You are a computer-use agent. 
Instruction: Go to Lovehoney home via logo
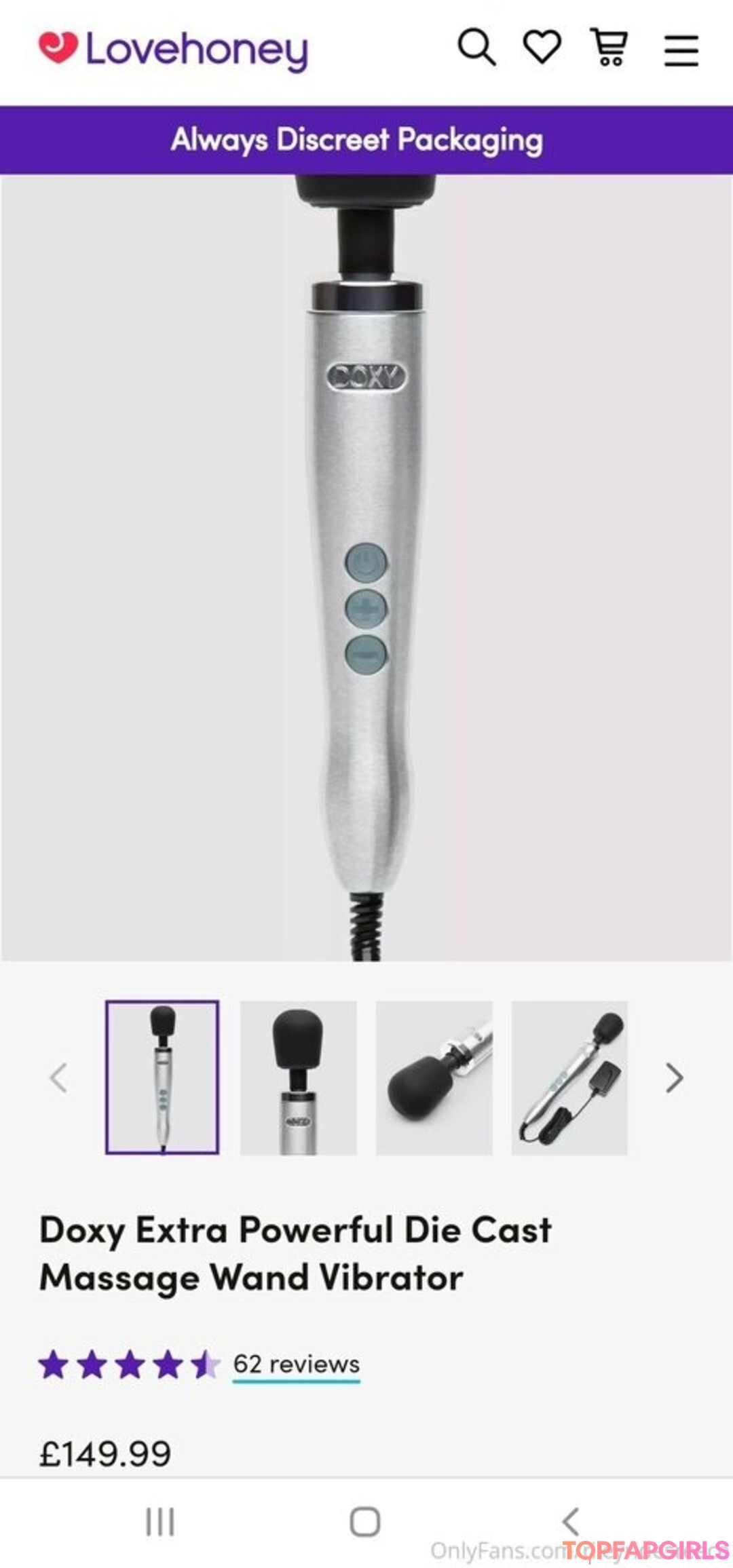click(x=173, y=50)
